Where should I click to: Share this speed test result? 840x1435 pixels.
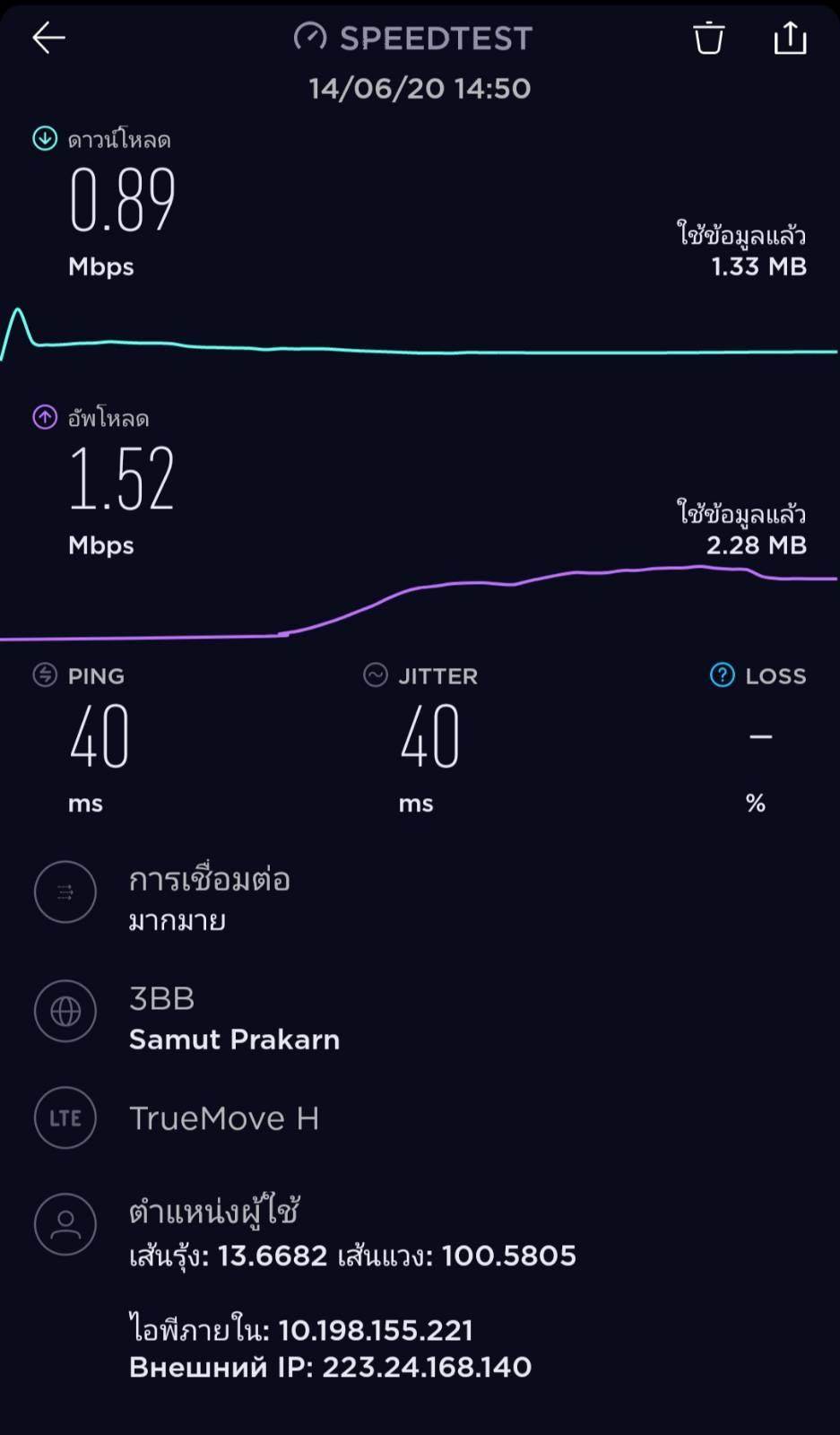pos(790,39)
